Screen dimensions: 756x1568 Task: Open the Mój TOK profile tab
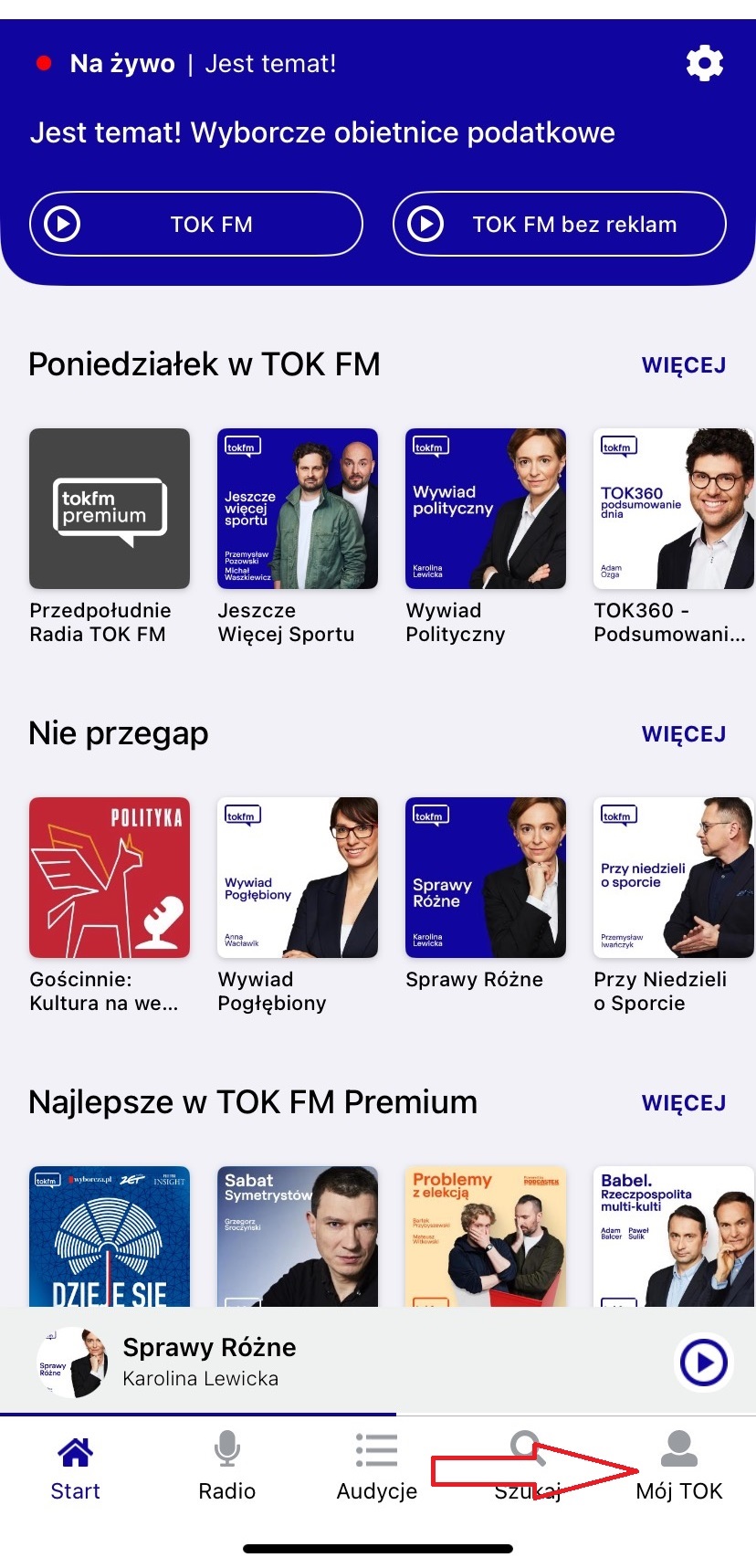(678, 1466)
